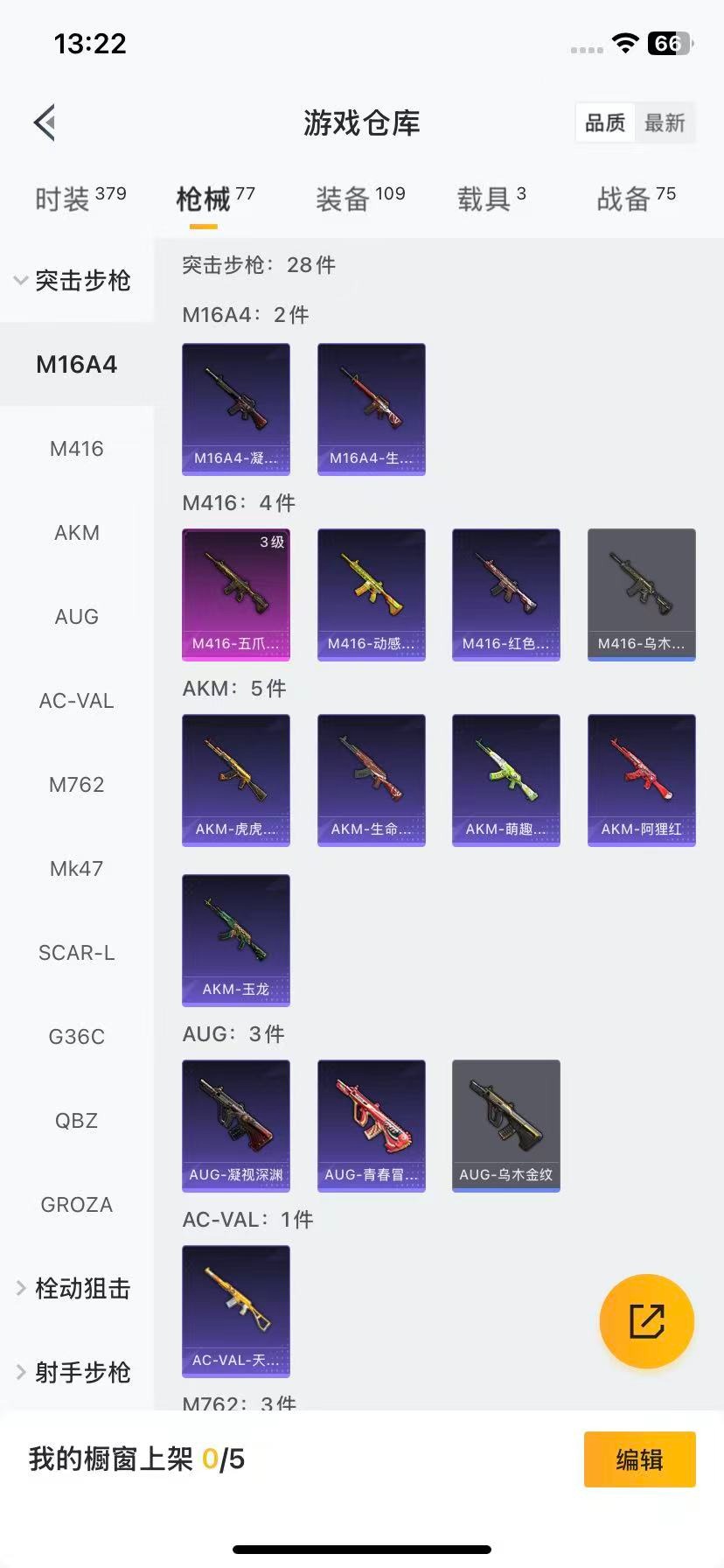This screenshot has width=724, height=1568.
Task: Switch to the 时装 tab
Action: click(x=80, y=199)
